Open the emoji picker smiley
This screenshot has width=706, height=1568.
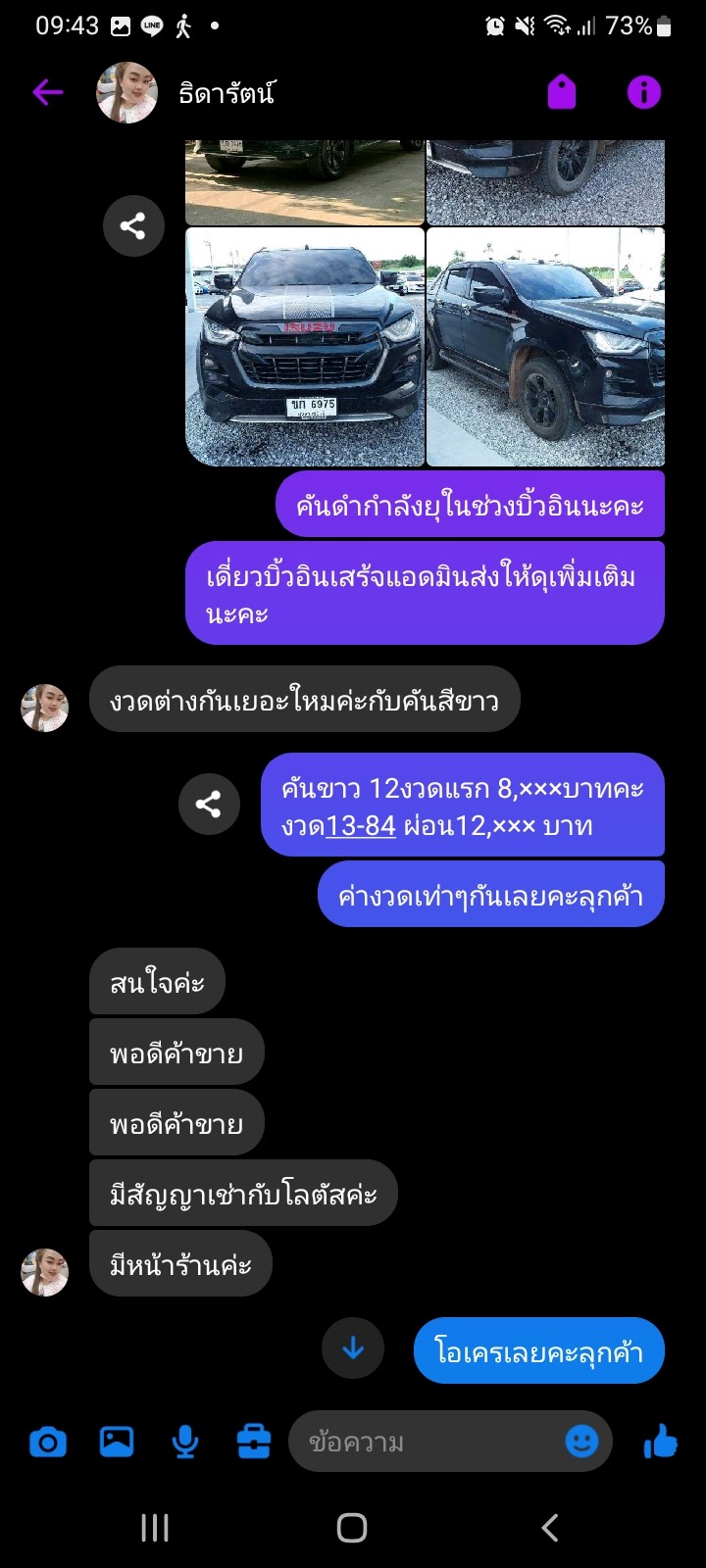[581, 1441]
